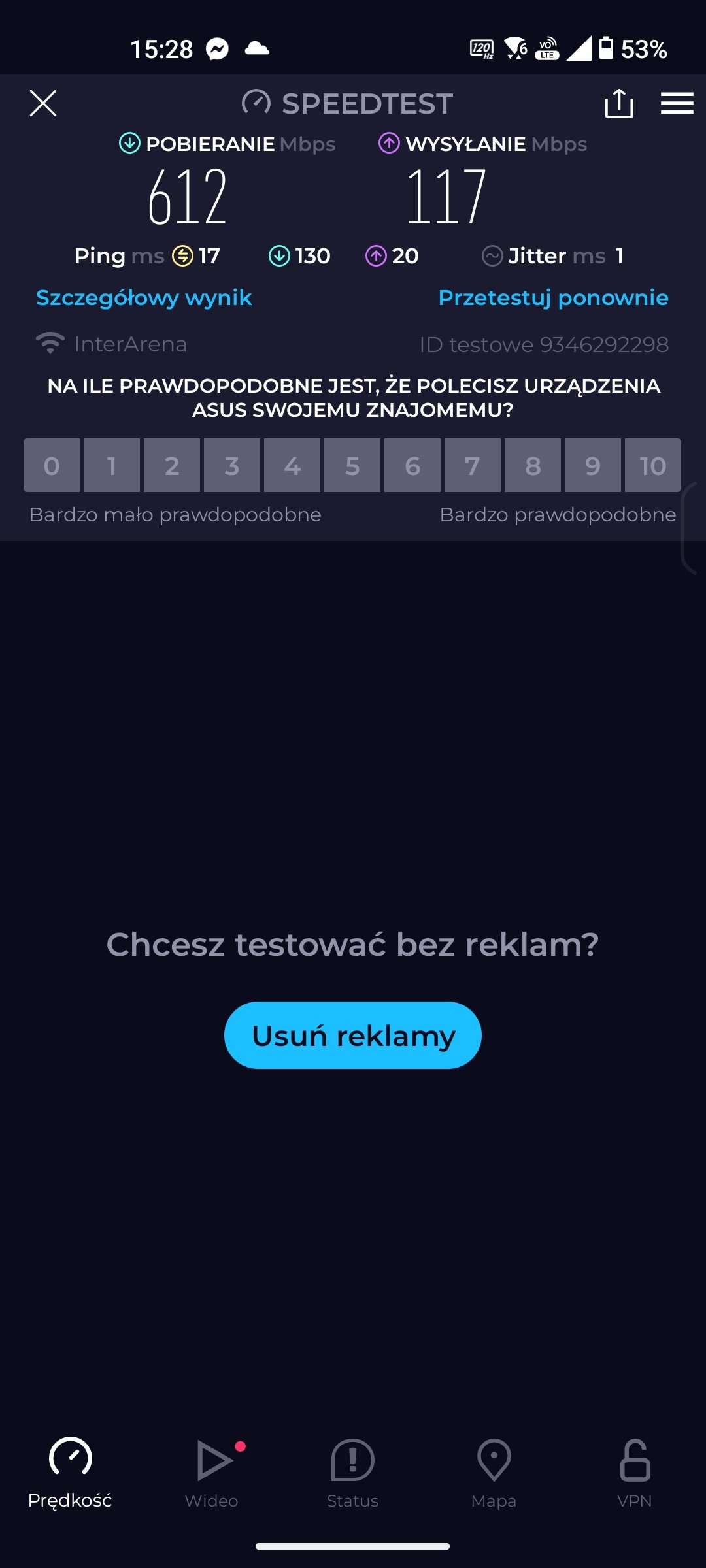Viewport: 706px width, 1568px height.
Task: Choose rating 5 on the scale
Action: click(x=352, y=465)
